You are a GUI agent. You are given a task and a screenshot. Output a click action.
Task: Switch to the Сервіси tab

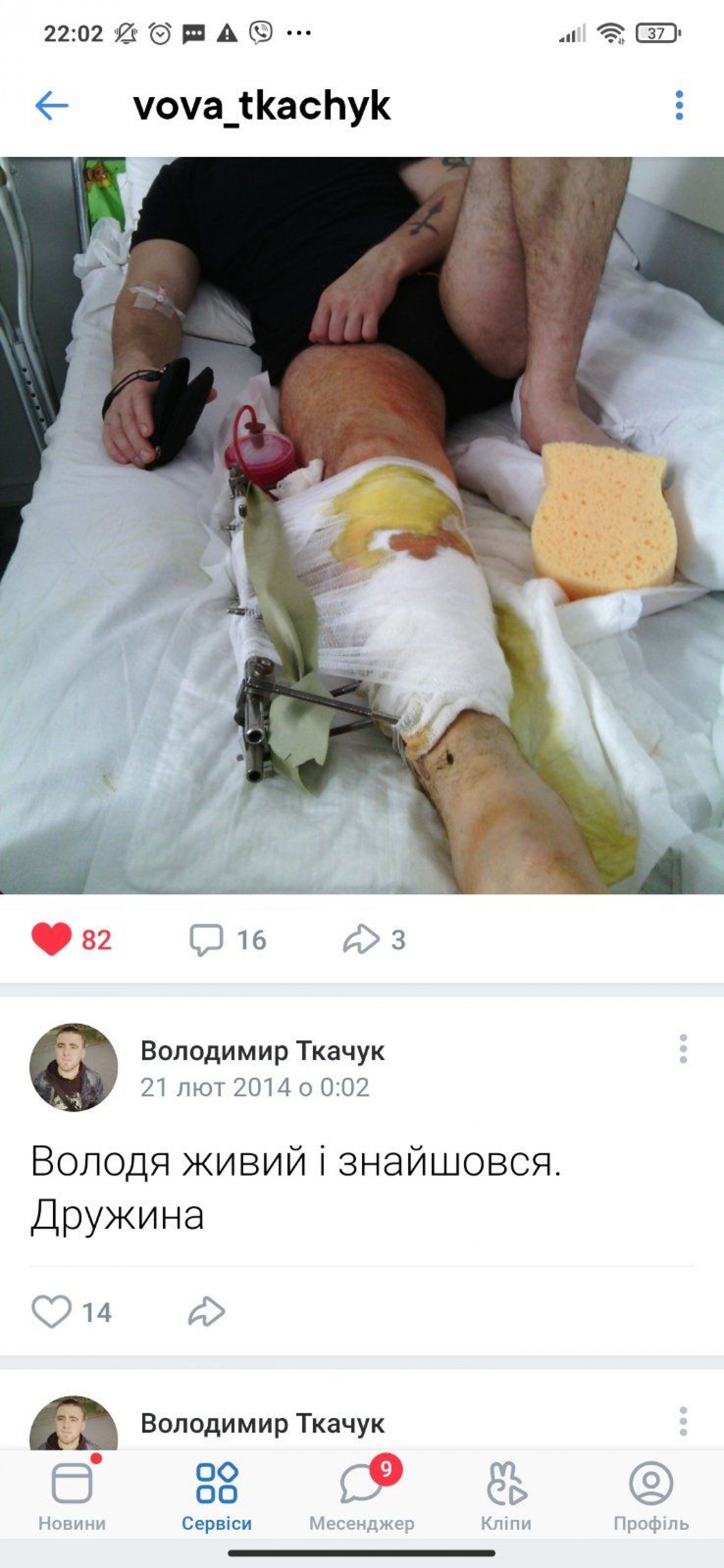pyautogui.click(x=217, y=1499)
